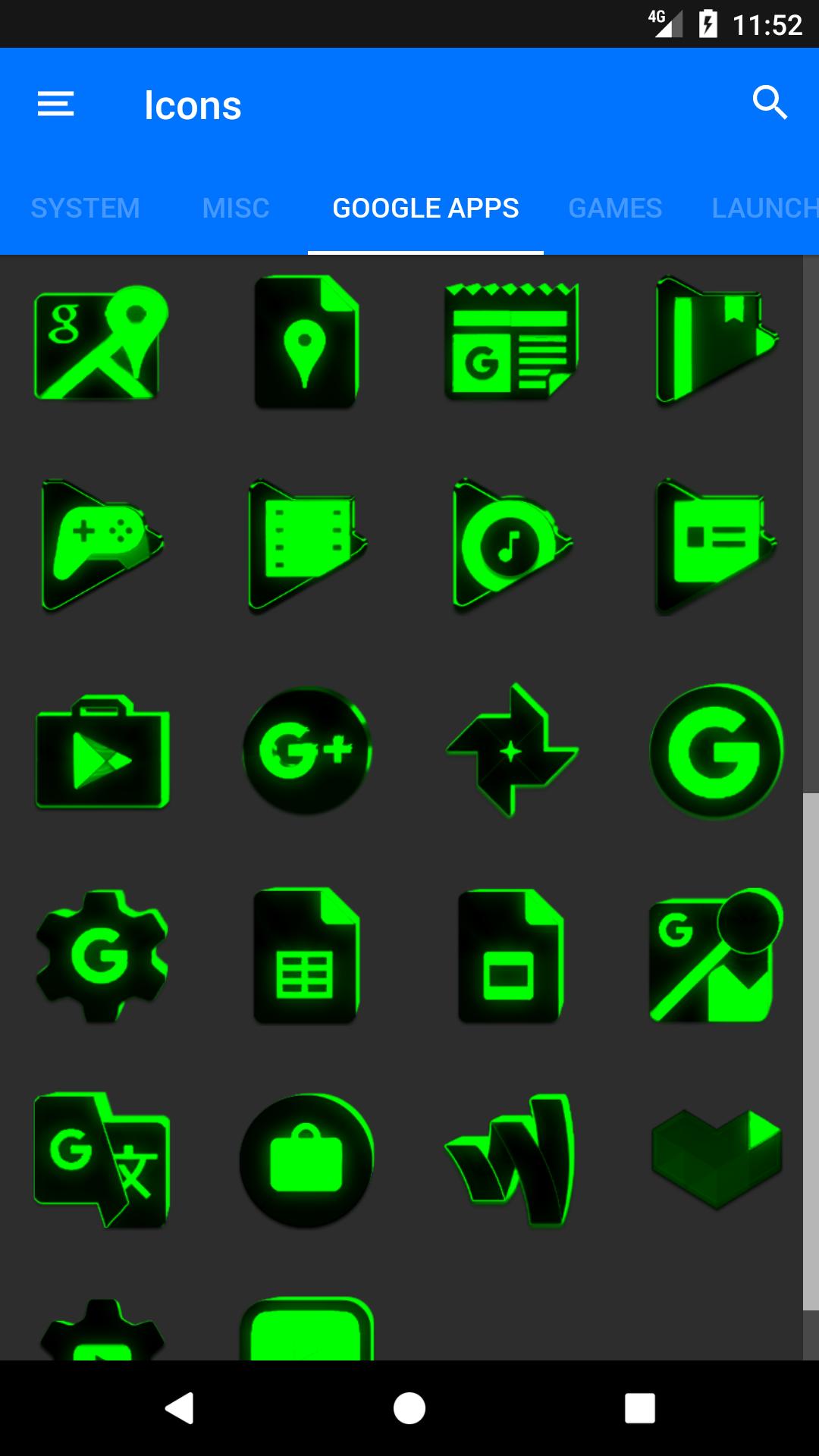Go back with the system back button
The width and height of the screenshot is (819, 1456).
(180, 1408)
